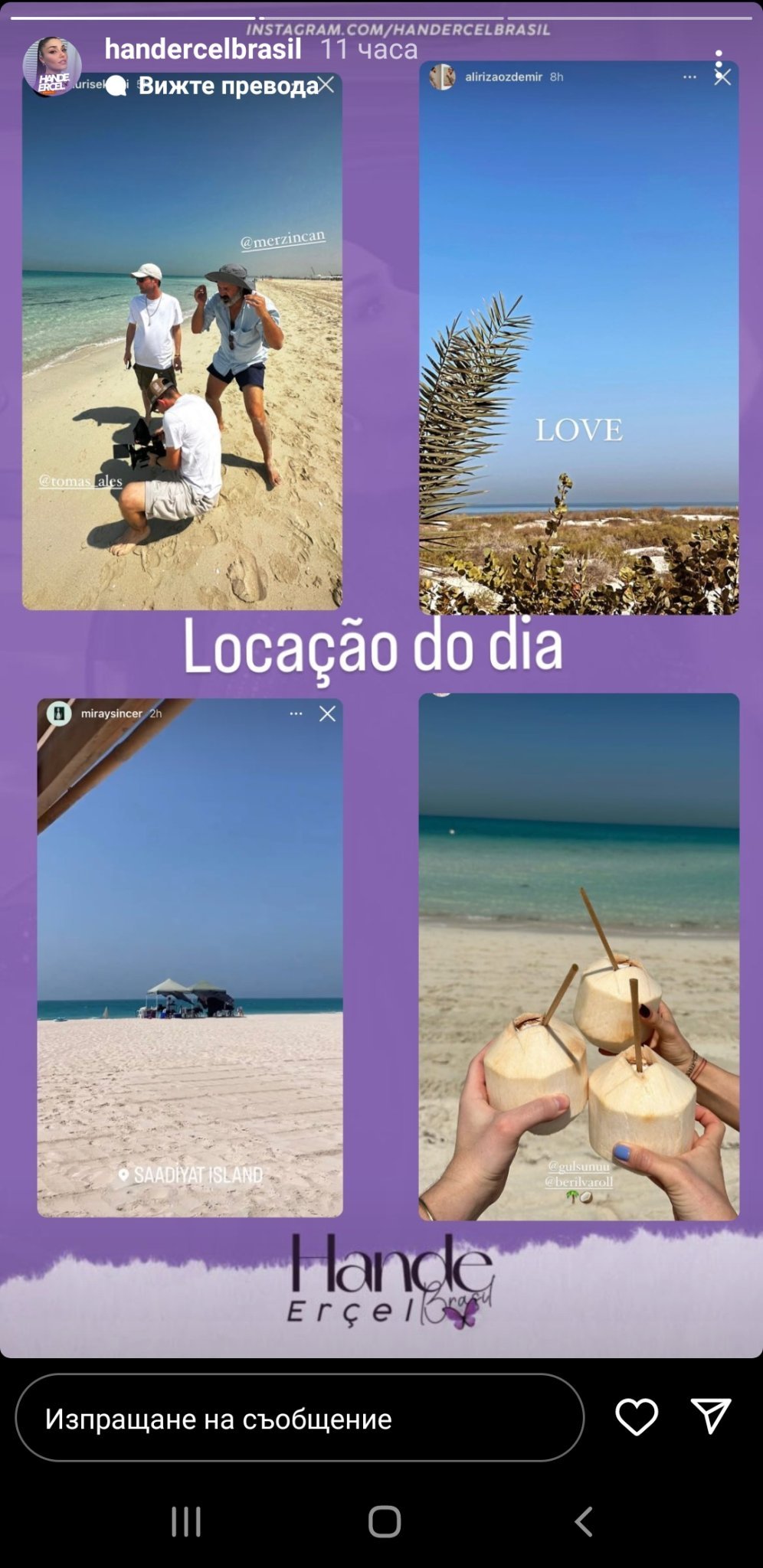Like this story with the heart
Image resolution: width=763 pixels, height=1568 pixels.
pos(637,1416)
